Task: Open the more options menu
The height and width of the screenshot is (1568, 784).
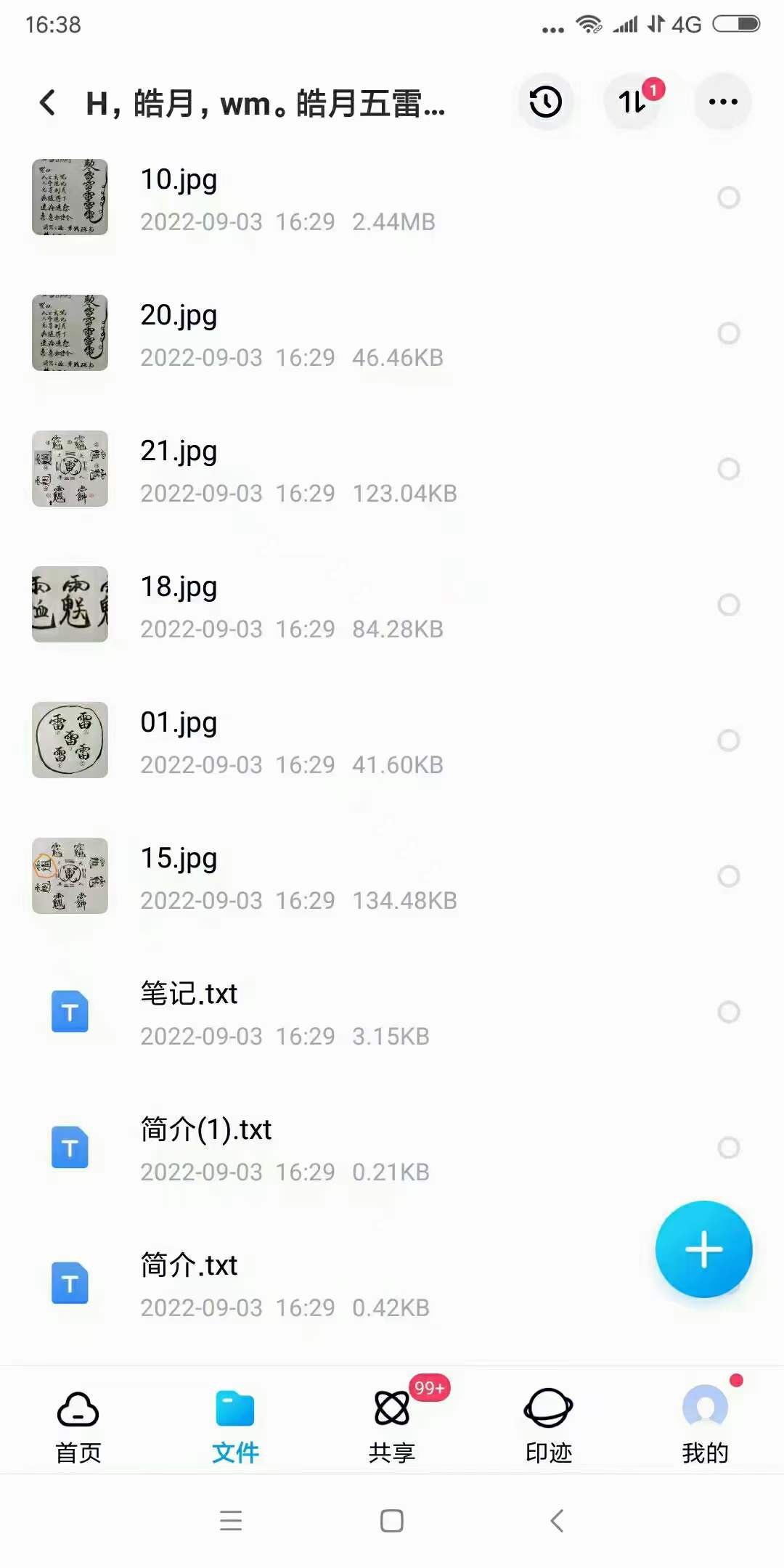Action: click(722, 102)
